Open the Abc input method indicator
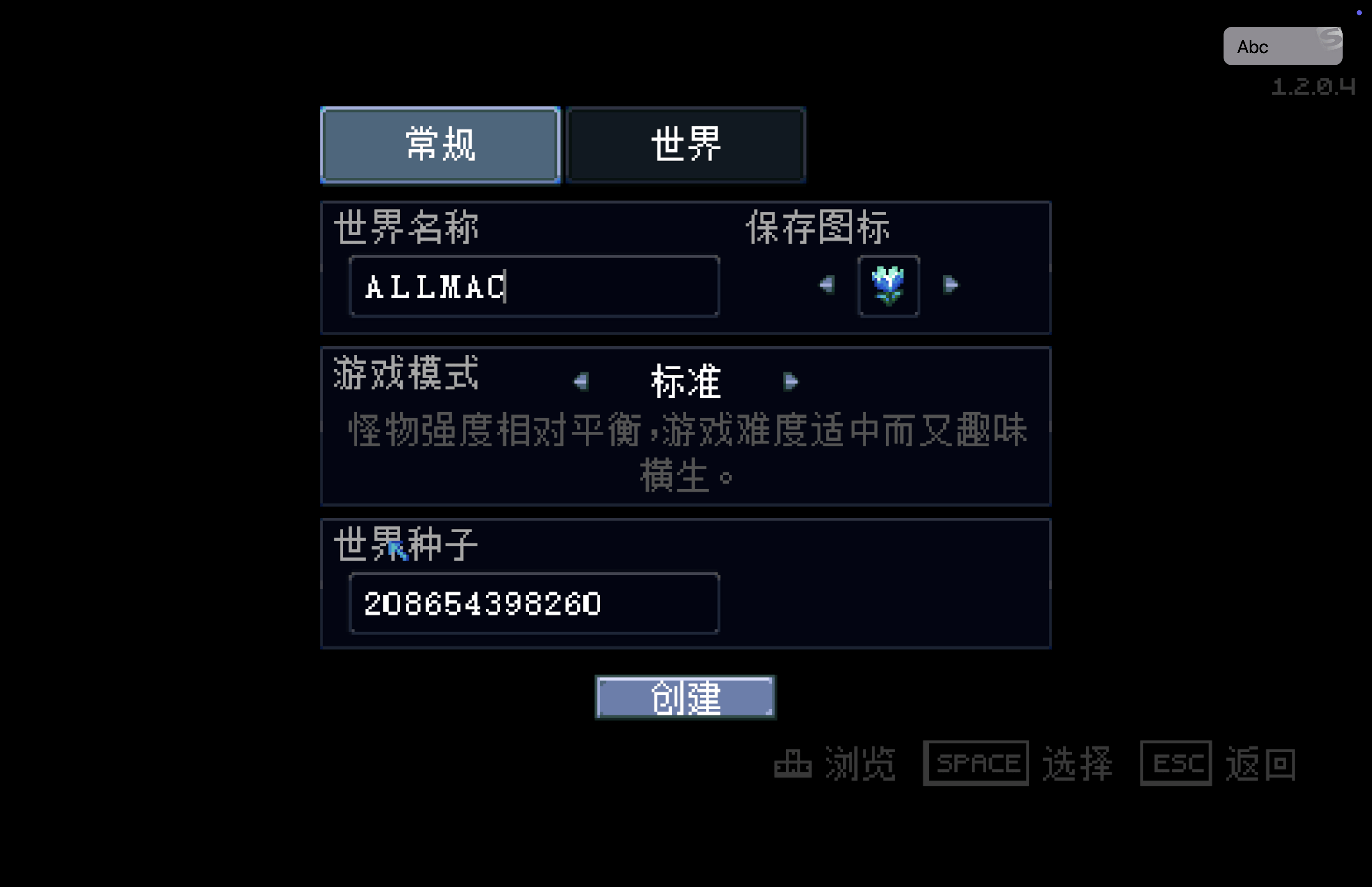The width and height of the screenshot is (1372, 887). (x=1282, y=46)
